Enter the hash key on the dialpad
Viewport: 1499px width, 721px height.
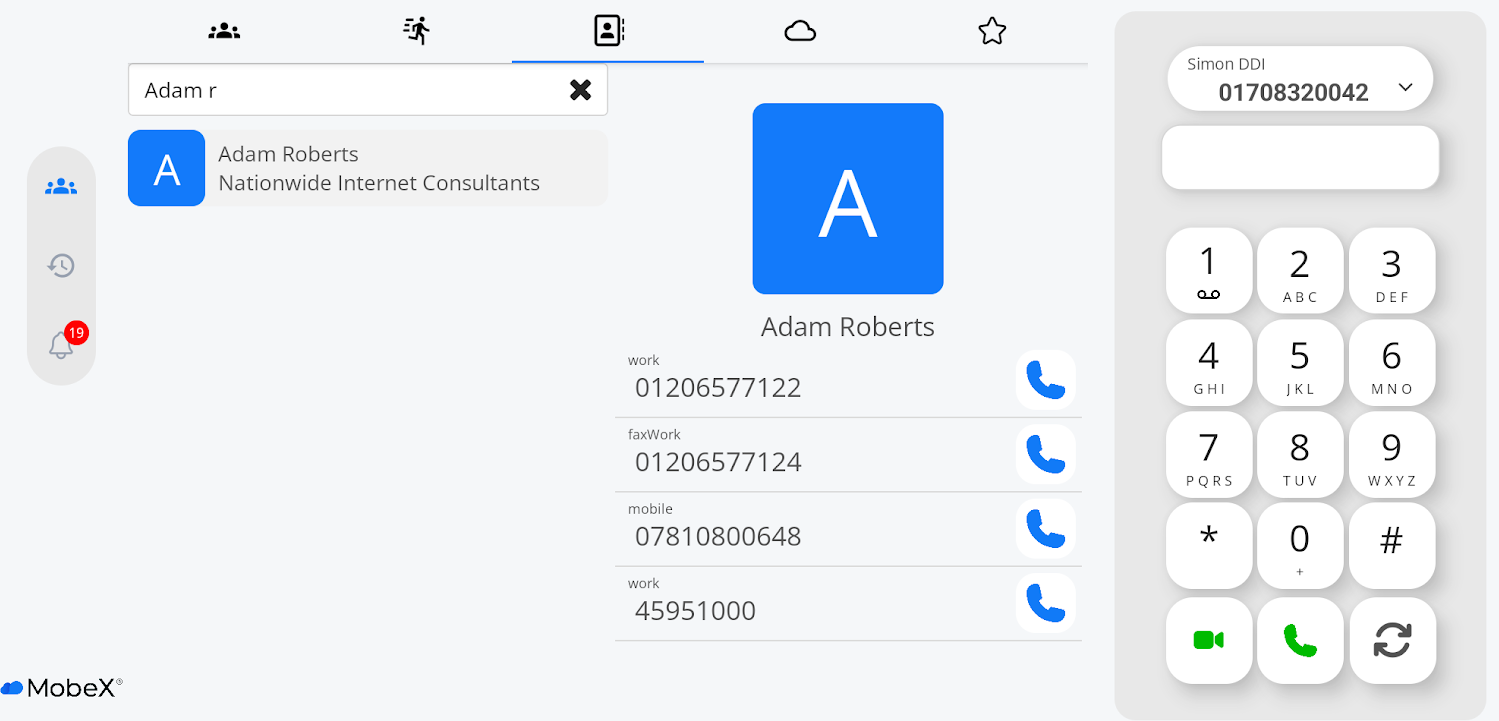click(x=1391, y=545)
